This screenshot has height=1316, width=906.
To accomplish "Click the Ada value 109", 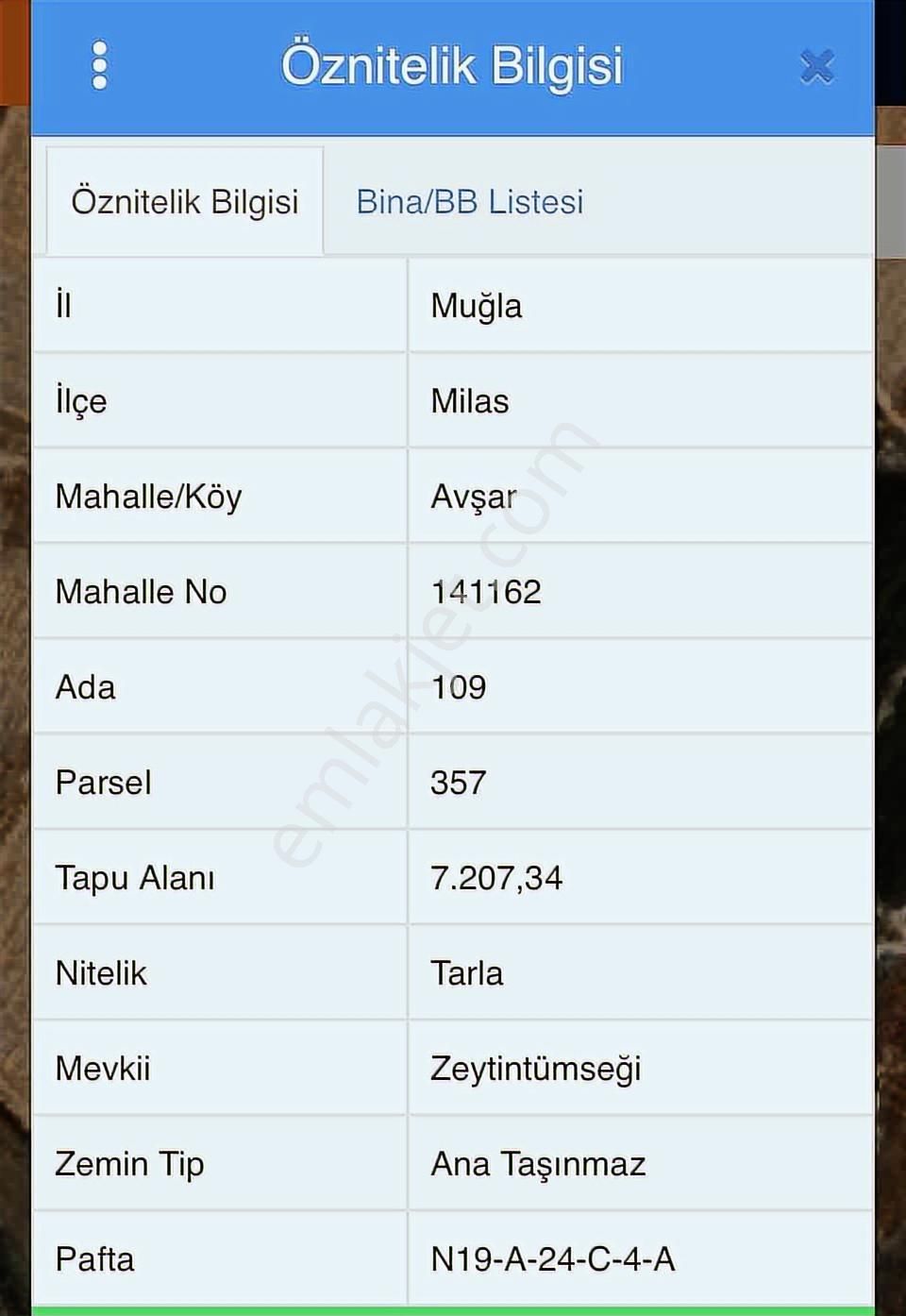I will tap(459, 687).
